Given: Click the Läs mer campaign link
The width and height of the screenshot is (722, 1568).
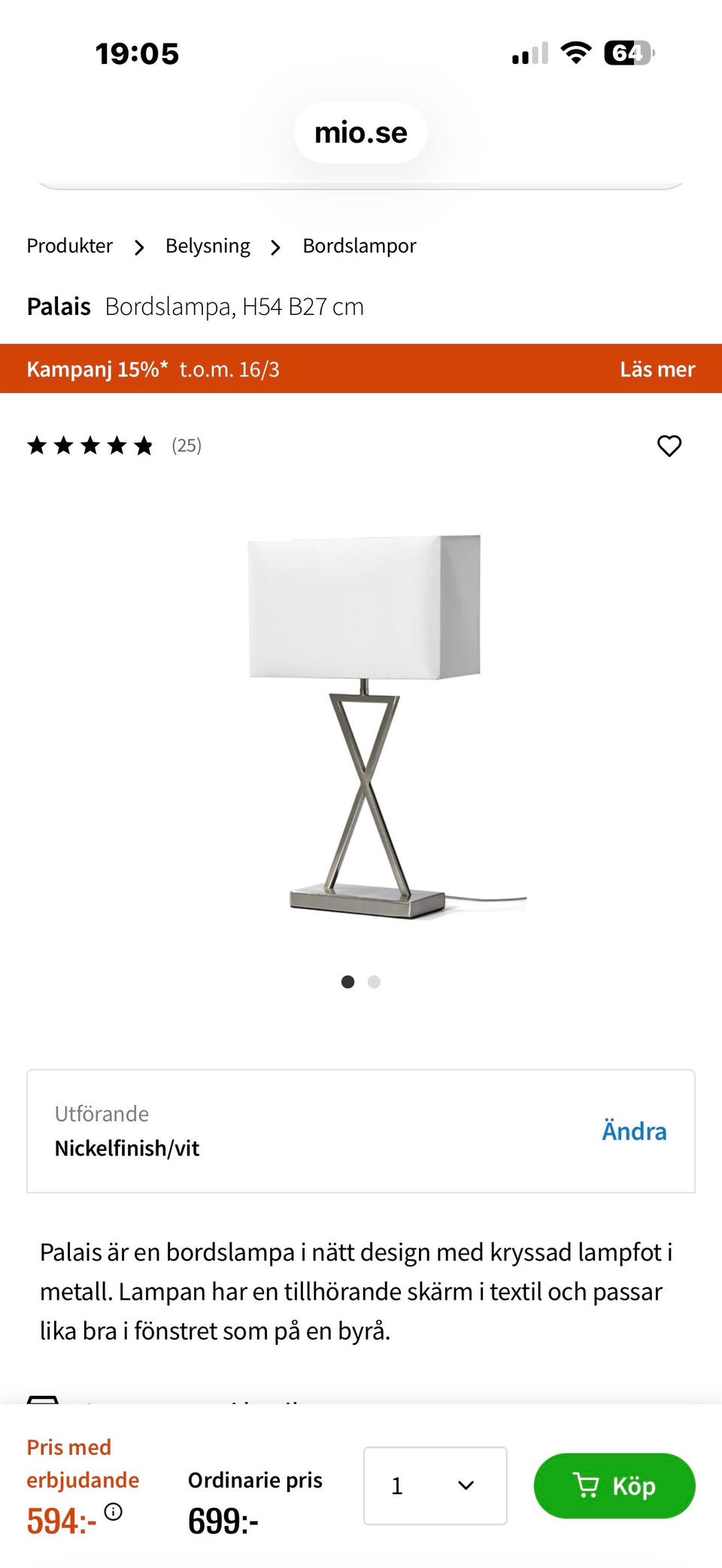Looking at the screenshot, I should 657,369.
